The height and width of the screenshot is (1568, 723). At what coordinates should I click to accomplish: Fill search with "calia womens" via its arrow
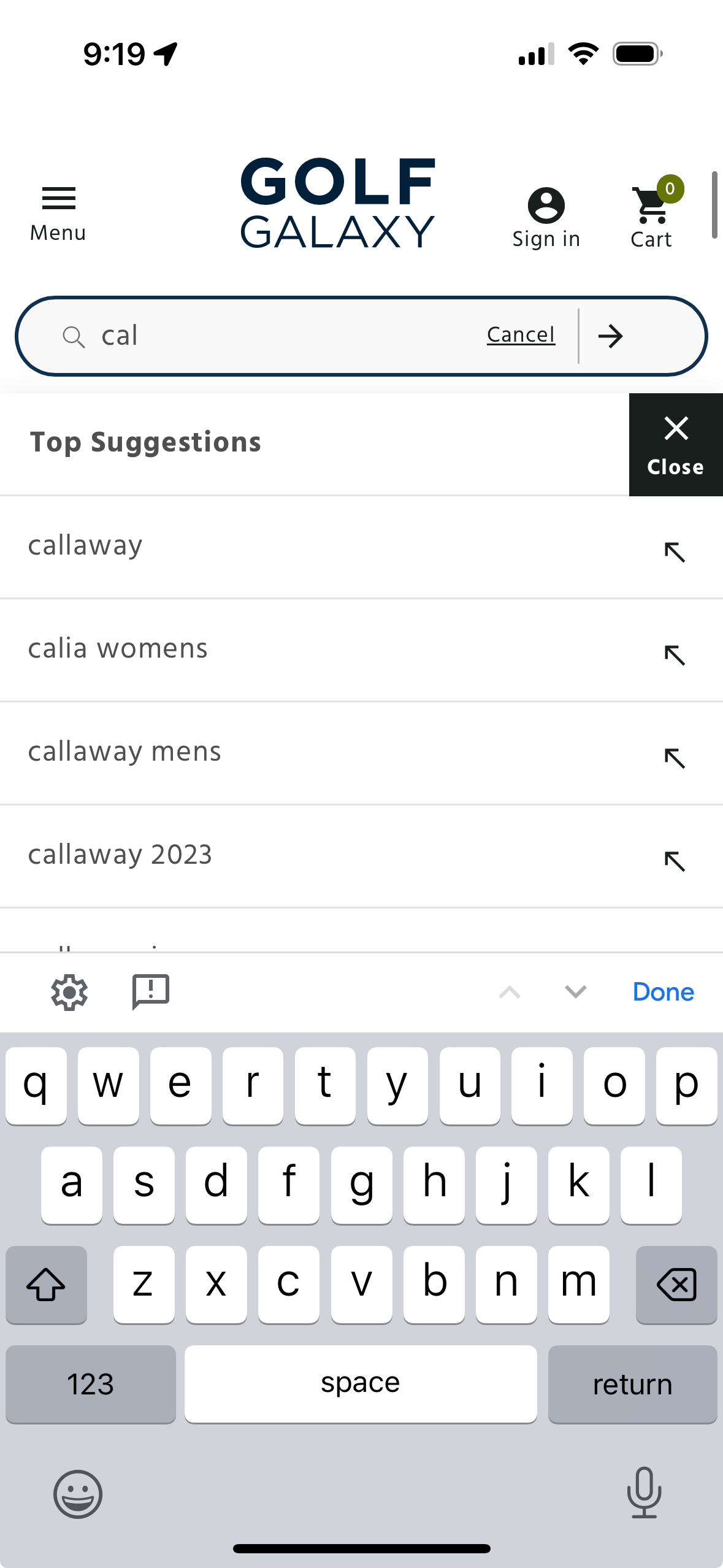(x=675, y=655)
